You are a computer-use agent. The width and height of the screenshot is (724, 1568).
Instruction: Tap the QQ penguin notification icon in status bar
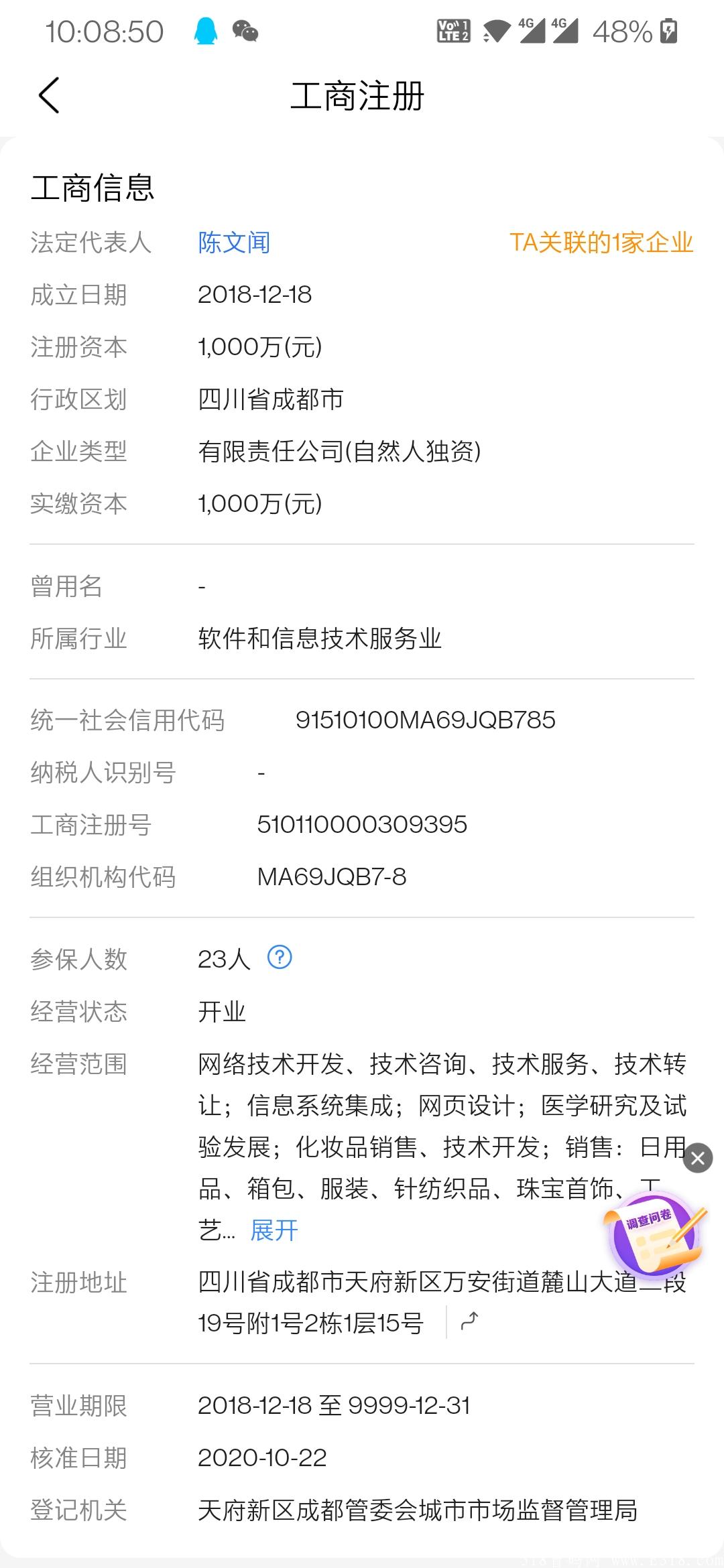(207, 31)
